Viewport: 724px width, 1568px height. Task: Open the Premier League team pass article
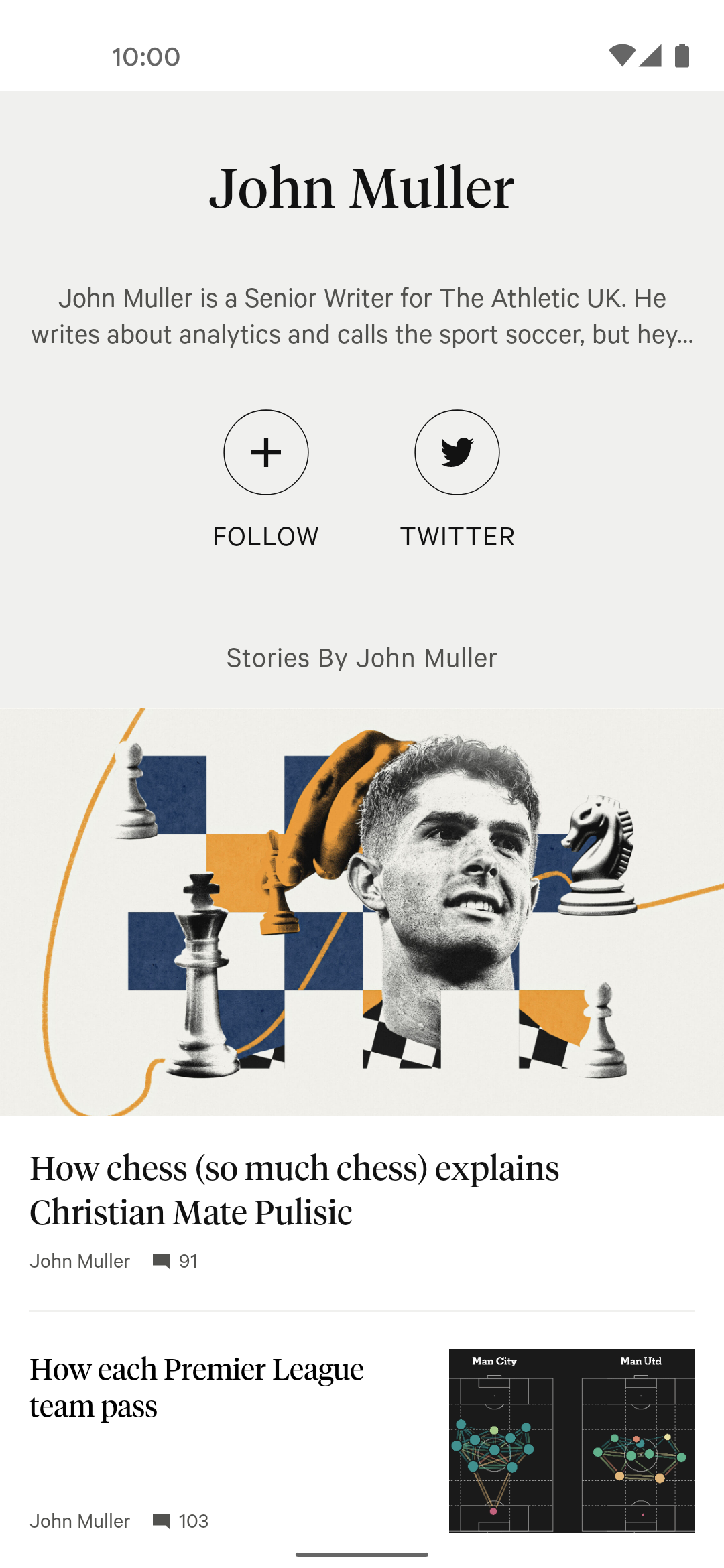coord(196,1387)
